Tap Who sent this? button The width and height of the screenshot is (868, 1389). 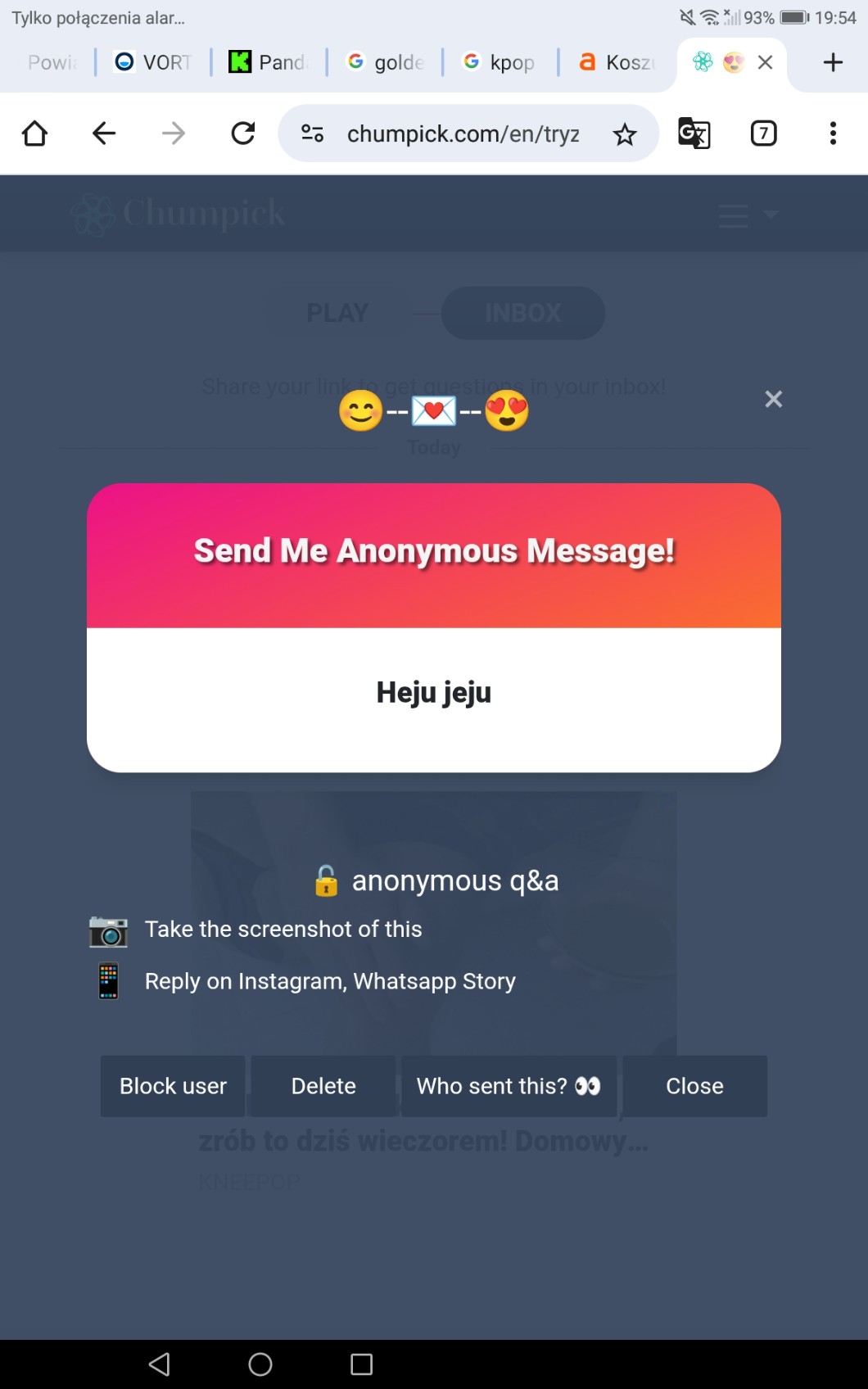(509, 1086)
